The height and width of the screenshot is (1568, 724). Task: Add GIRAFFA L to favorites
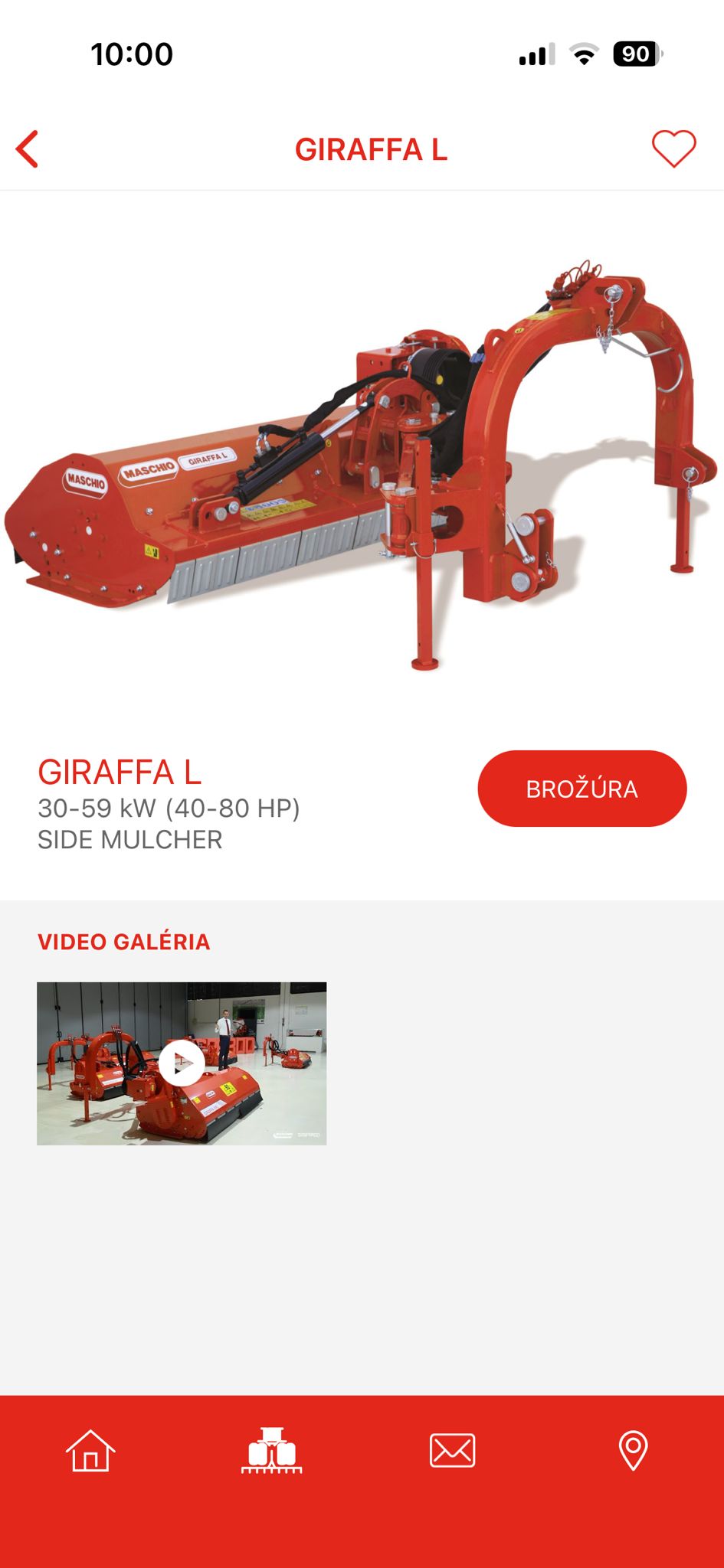673,149
